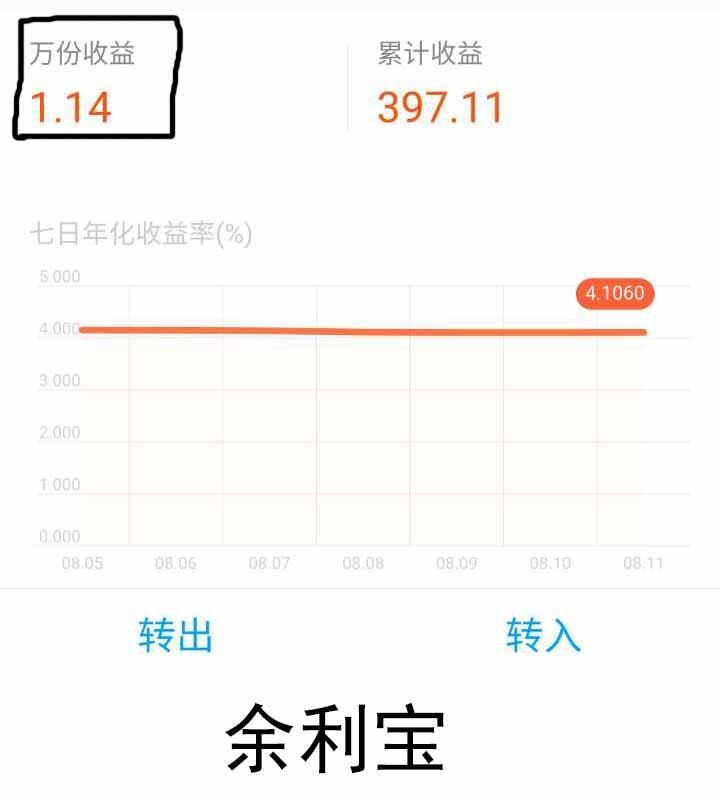Tap 转入 to transfer funds in

click(x=543, y=636)
